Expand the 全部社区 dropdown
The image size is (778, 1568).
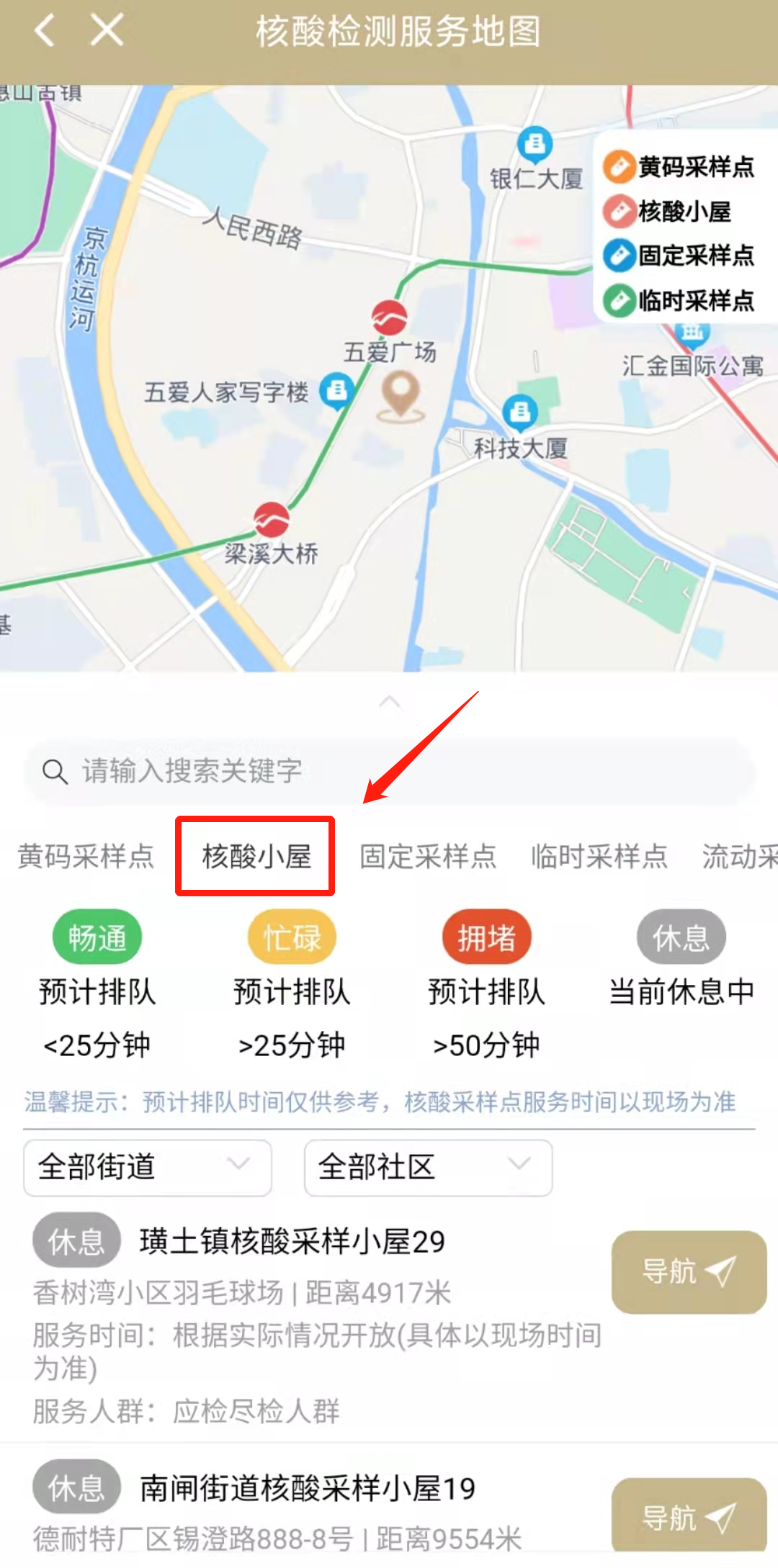(x=428, y=1167)
